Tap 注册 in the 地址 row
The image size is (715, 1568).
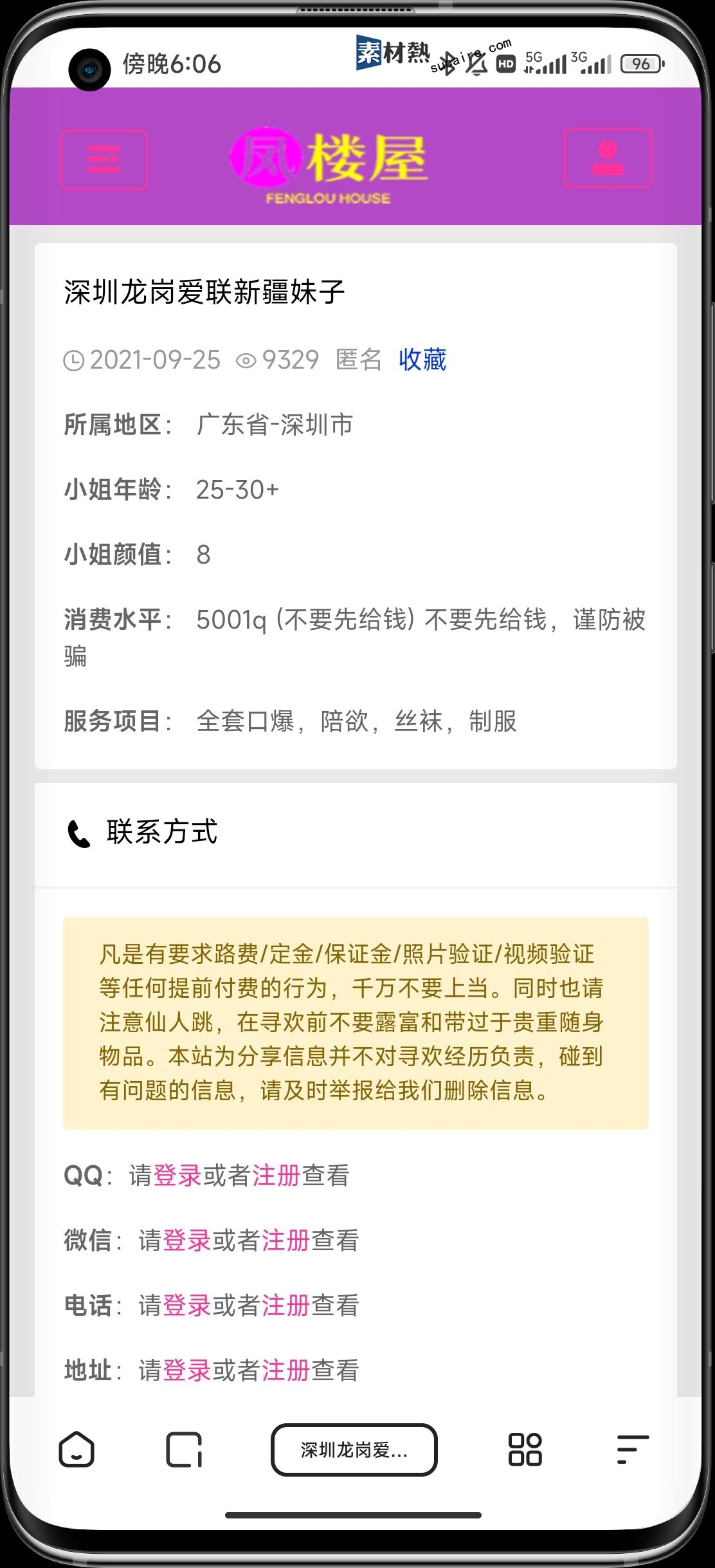(x=286, y=1370)
